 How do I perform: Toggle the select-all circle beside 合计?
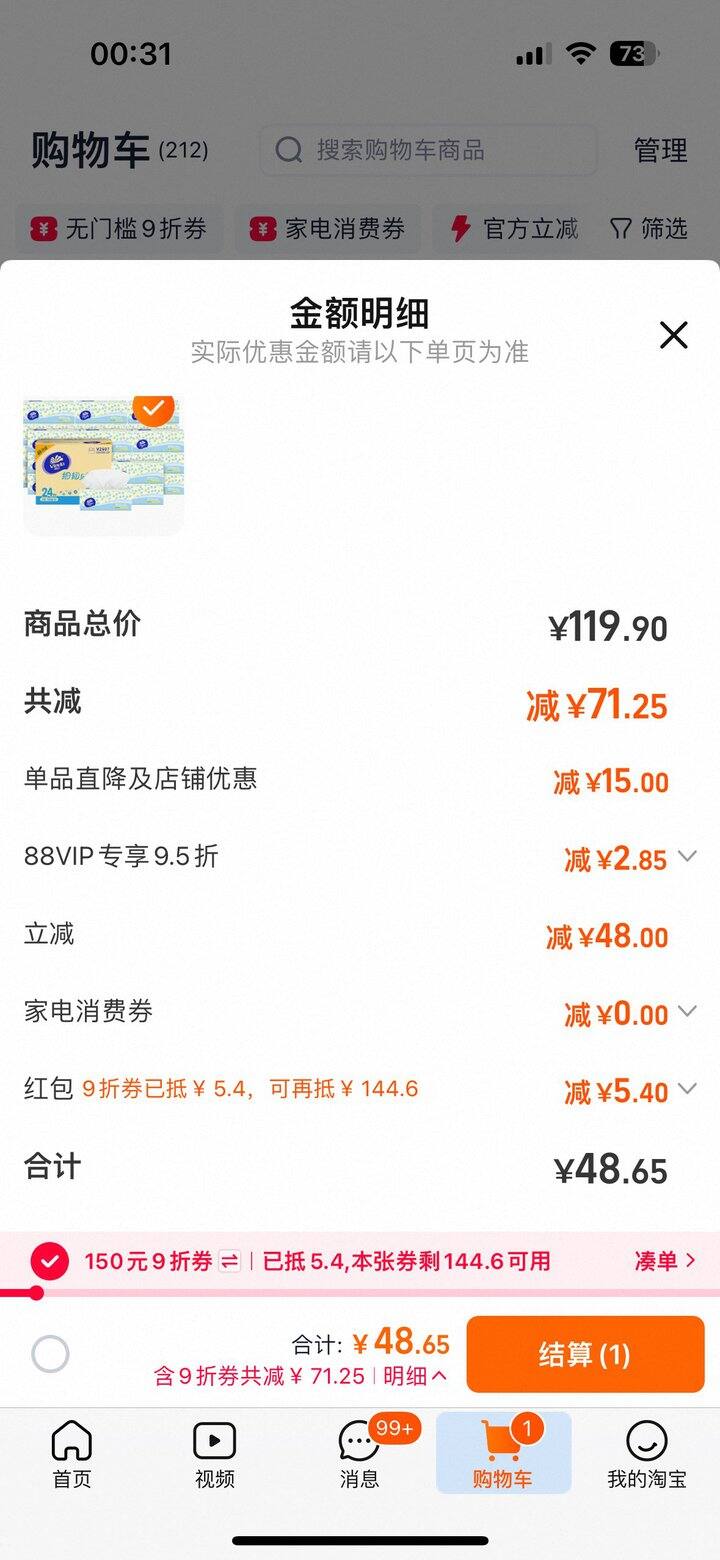[50, 1355]
